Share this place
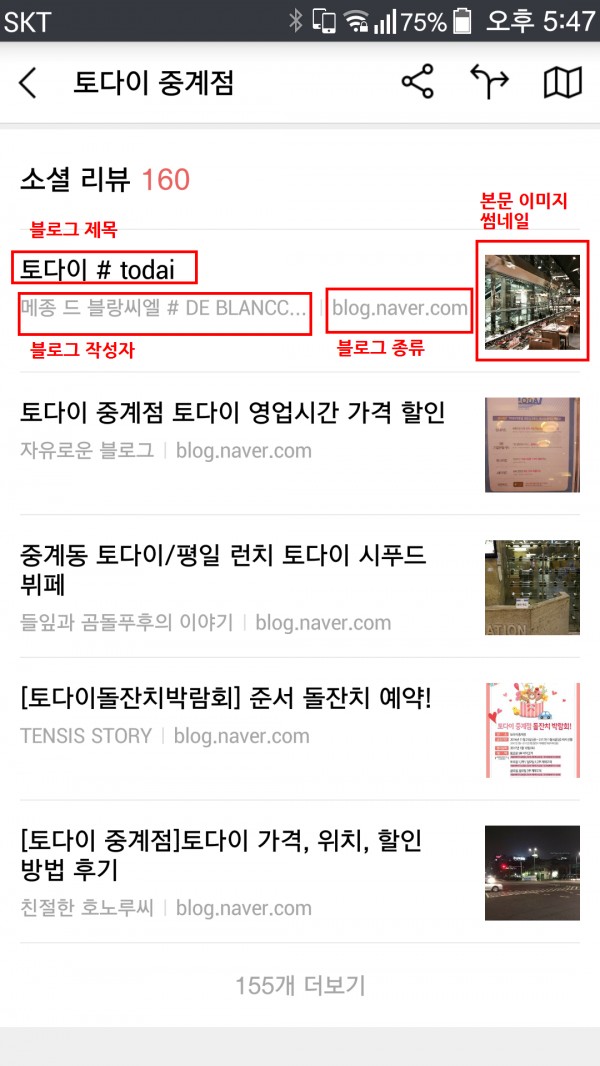The image size is (600, 1066). coord(417,82)
